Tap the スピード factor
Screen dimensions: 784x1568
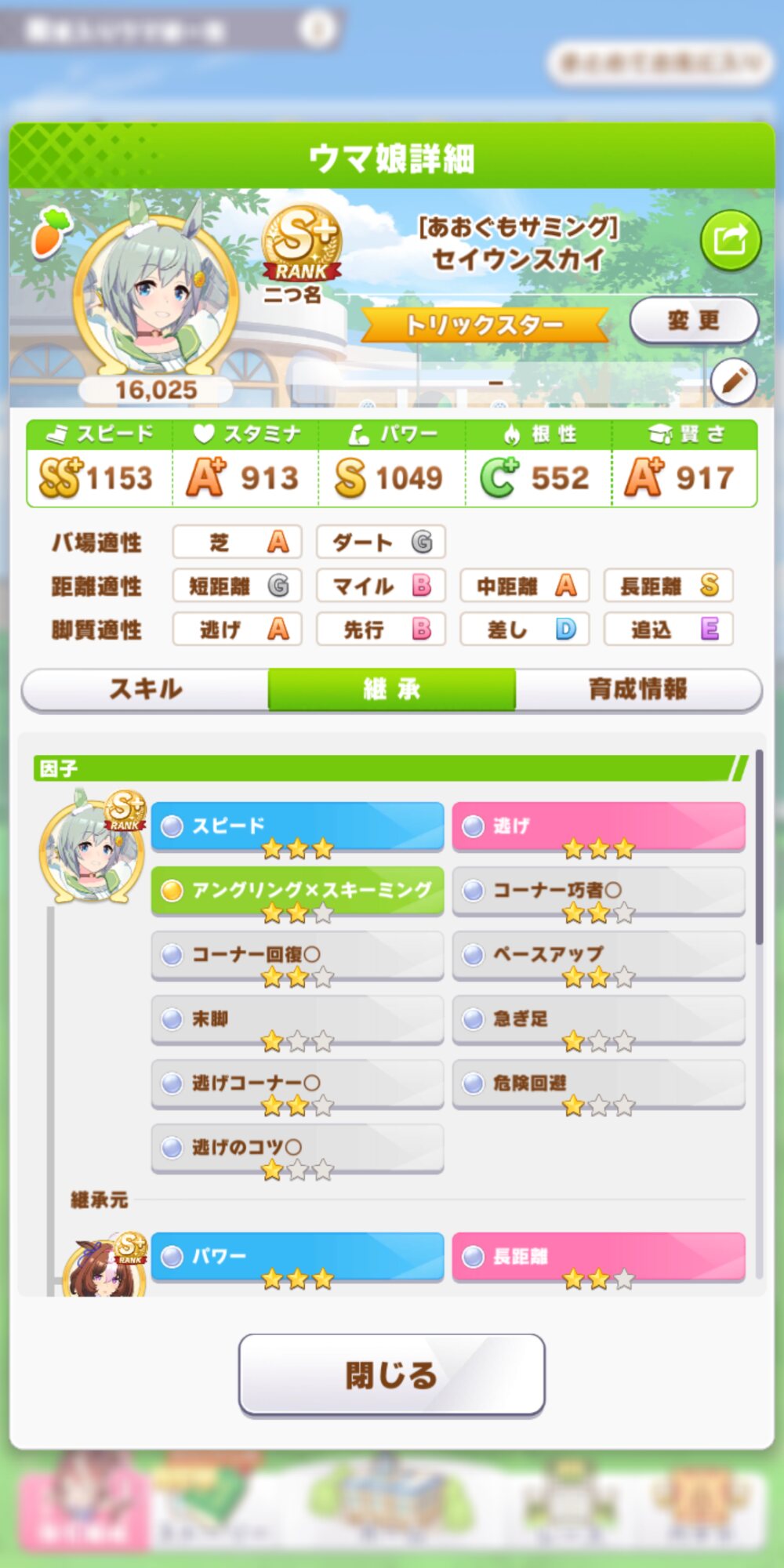(x=297, y=827)
